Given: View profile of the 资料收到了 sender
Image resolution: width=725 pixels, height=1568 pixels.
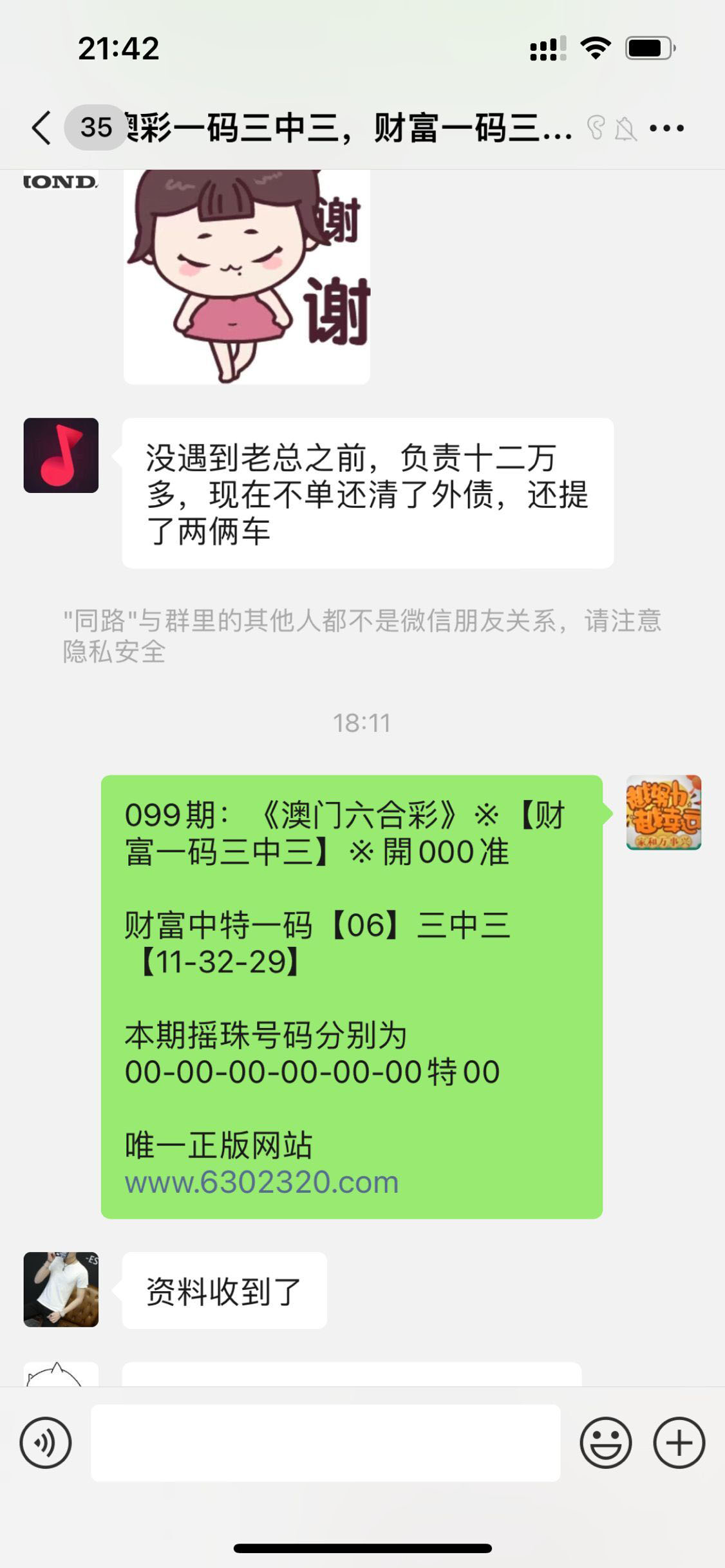Looking at the screenshot, I should pyautogui.click(x=61, y=1289).
